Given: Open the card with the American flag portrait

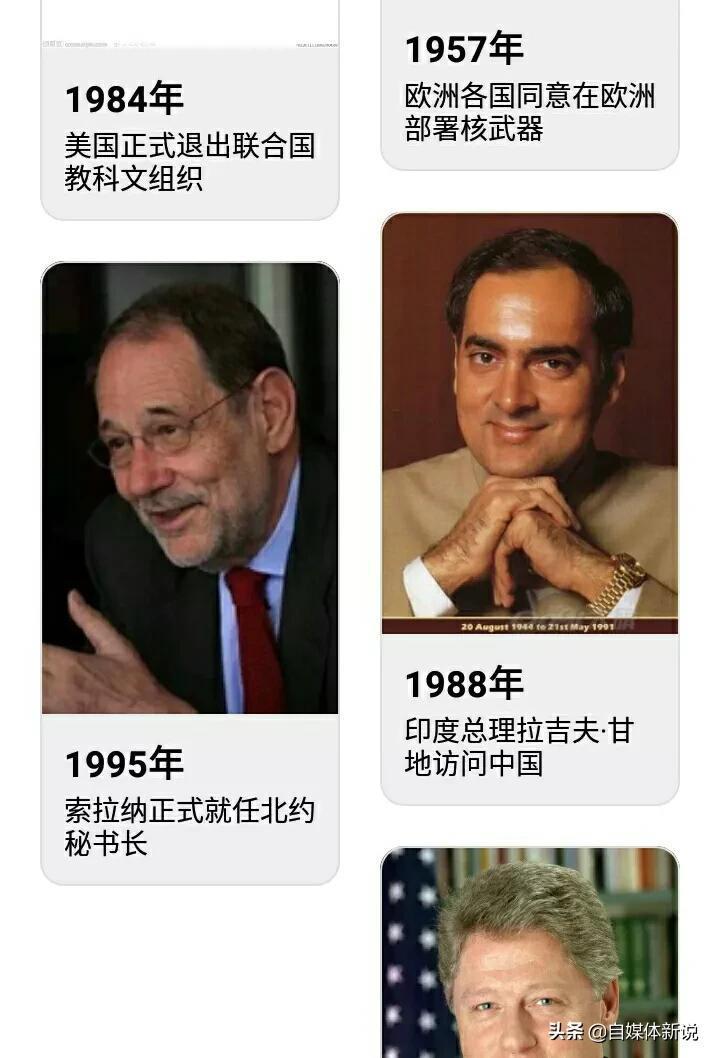Looking at the screenshot, I should click(529, 950).
